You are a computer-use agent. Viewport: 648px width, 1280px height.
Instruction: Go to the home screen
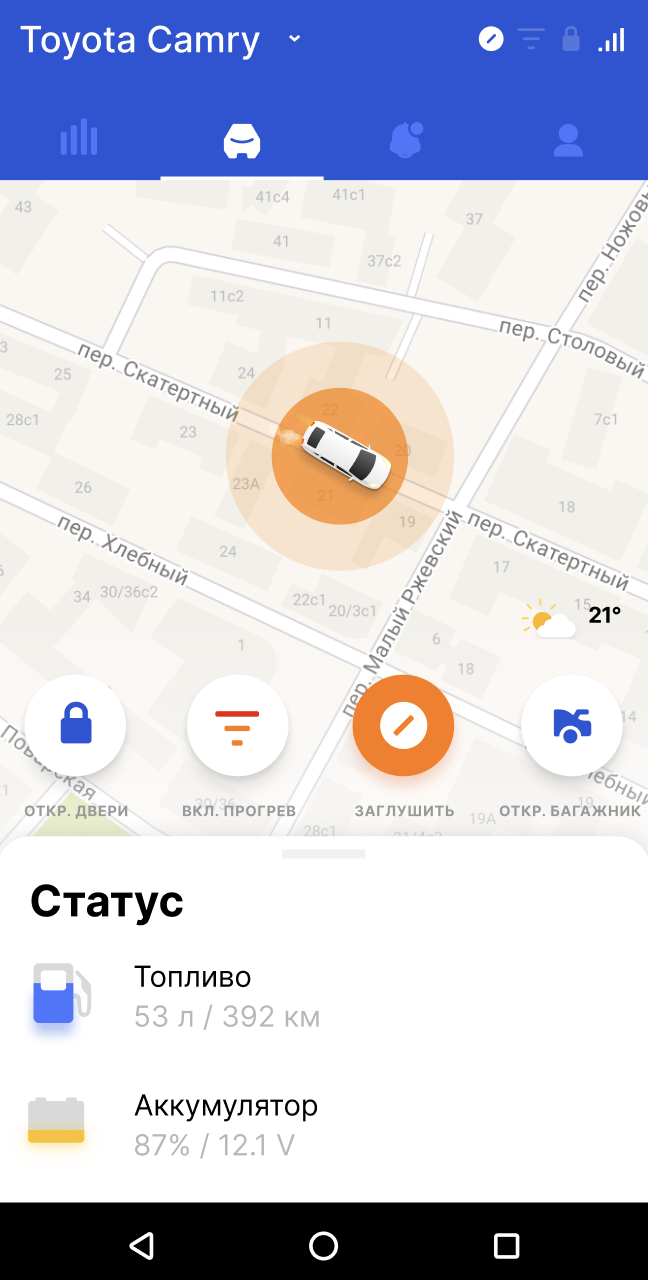click(324, 1245)
